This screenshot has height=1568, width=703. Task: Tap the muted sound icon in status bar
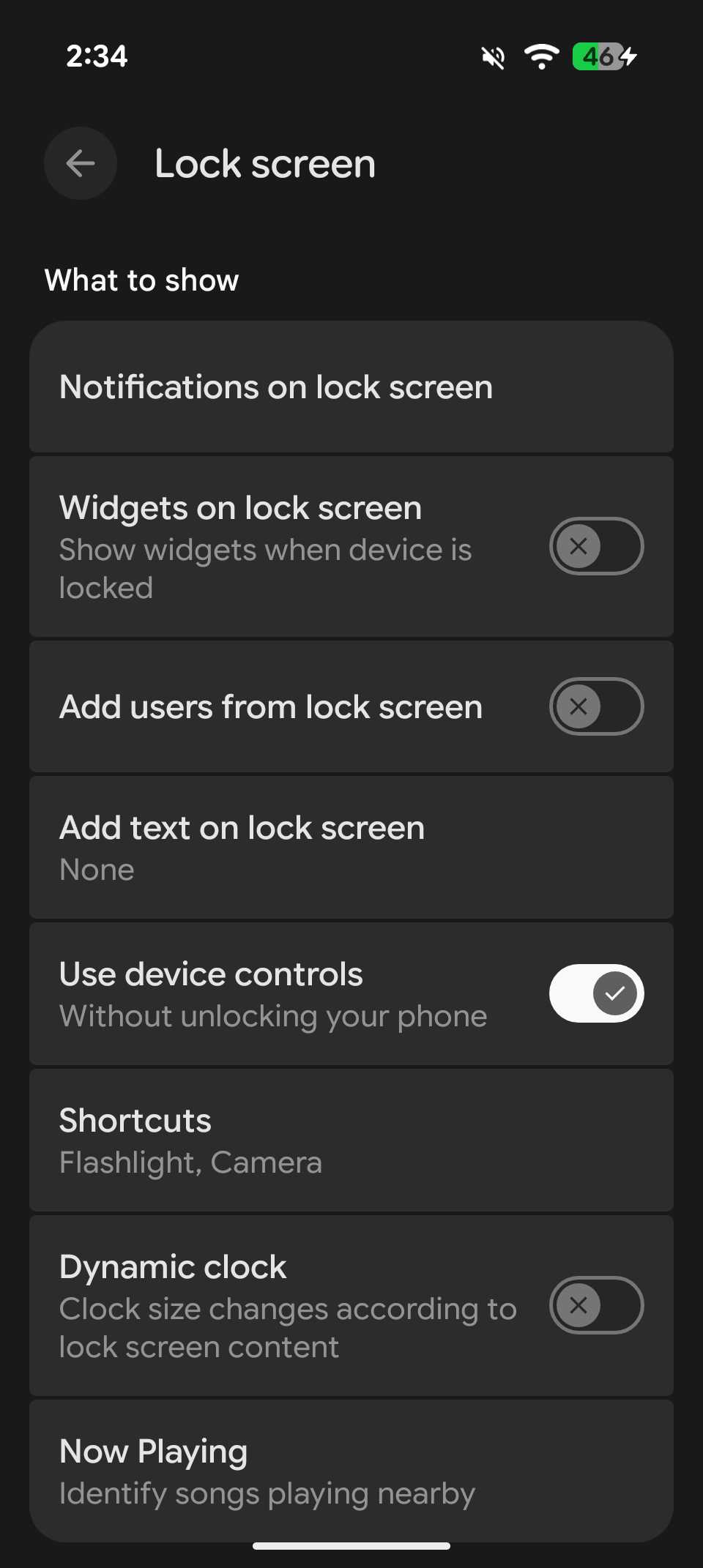tap(491, 57)
